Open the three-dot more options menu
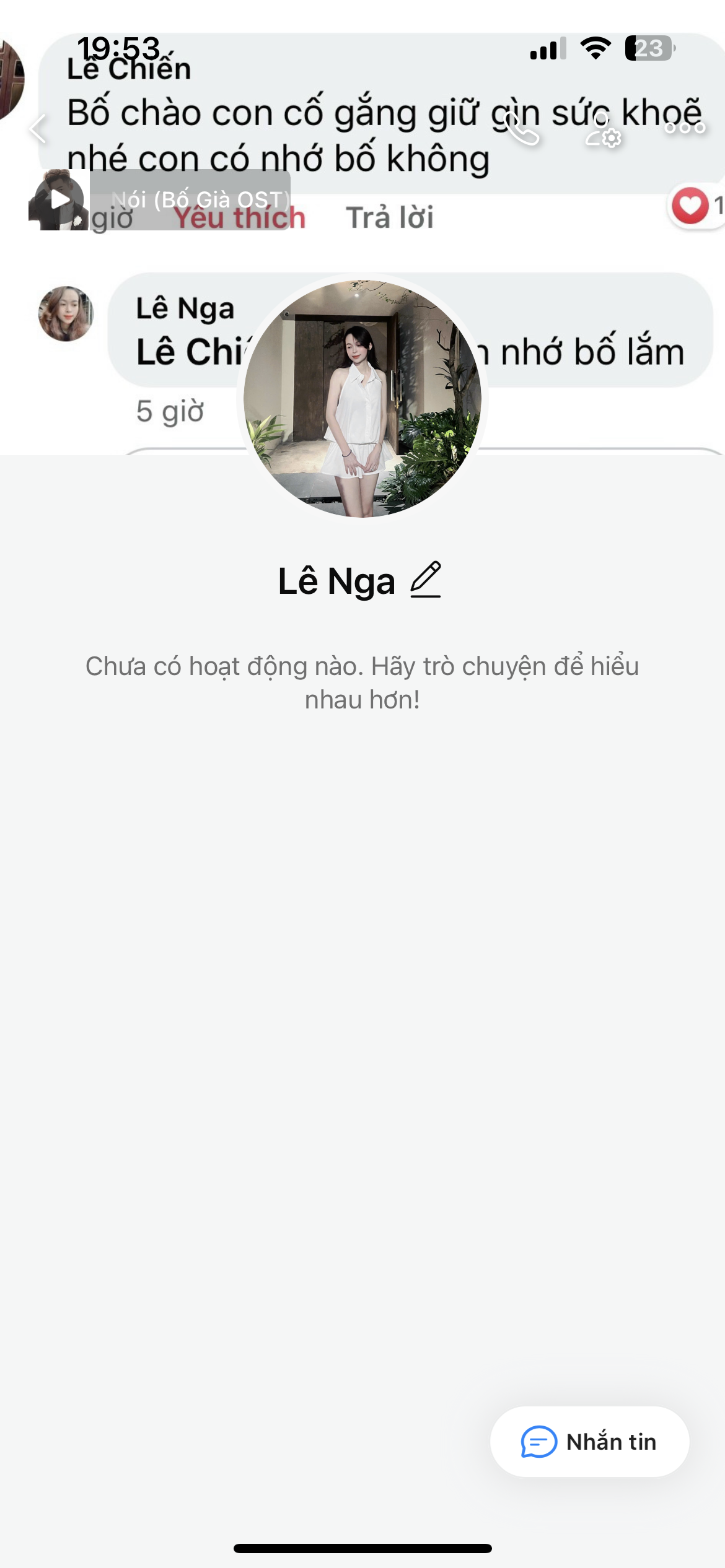725x1568 pixels. [x=685, y=128]
